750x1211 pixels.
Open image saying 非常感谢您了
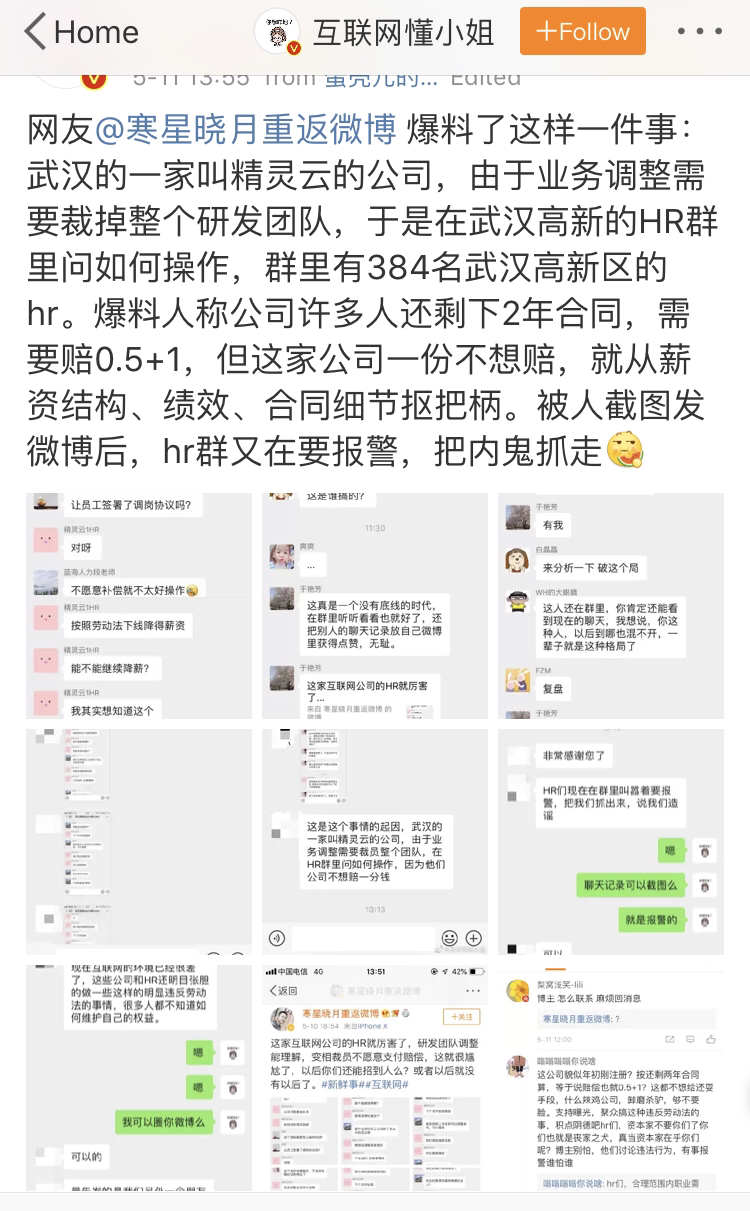610,841
